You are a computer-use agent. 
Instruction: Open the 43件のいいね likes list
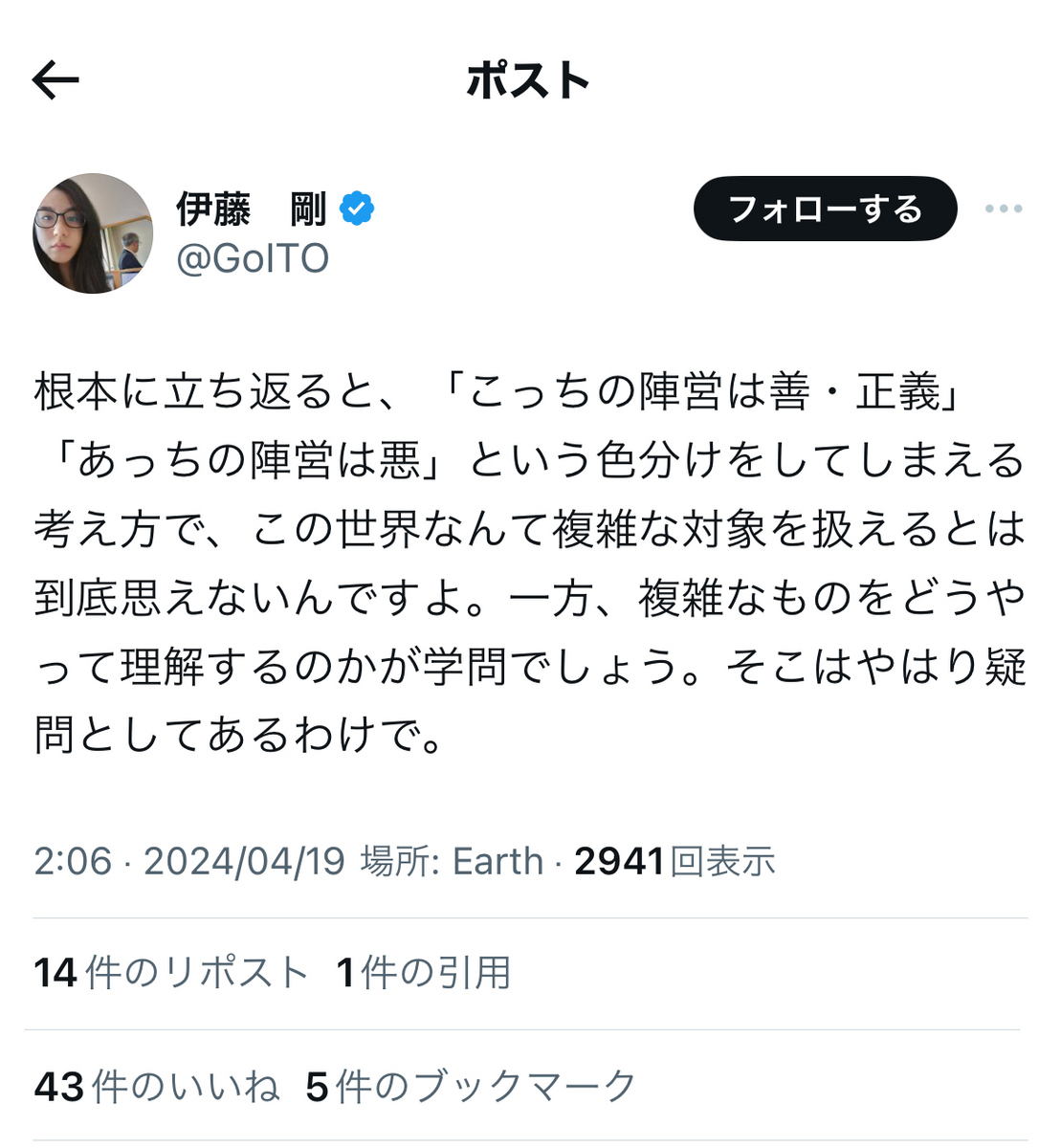(157, 1087)
